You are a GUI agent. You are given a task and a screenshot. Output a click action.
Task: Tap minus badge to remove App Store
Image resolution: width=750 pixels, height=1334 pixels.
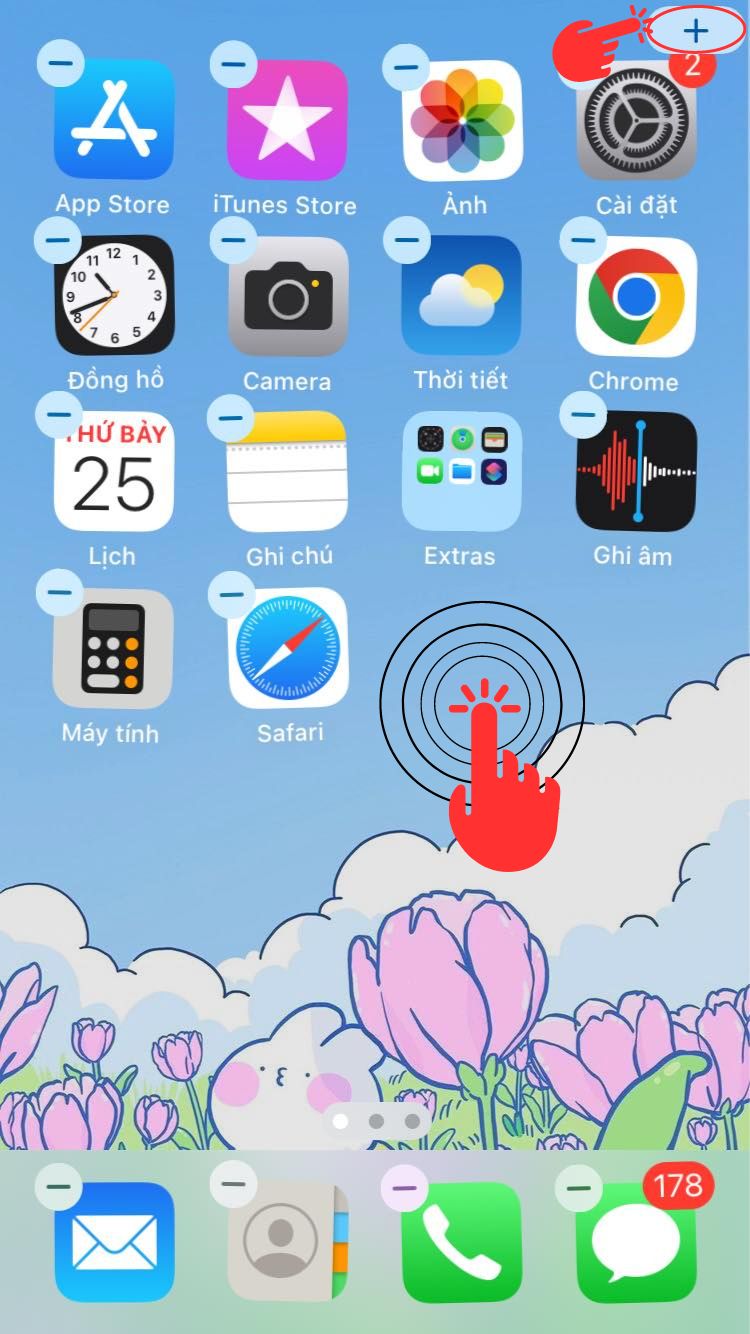click(x=60, y=62)
